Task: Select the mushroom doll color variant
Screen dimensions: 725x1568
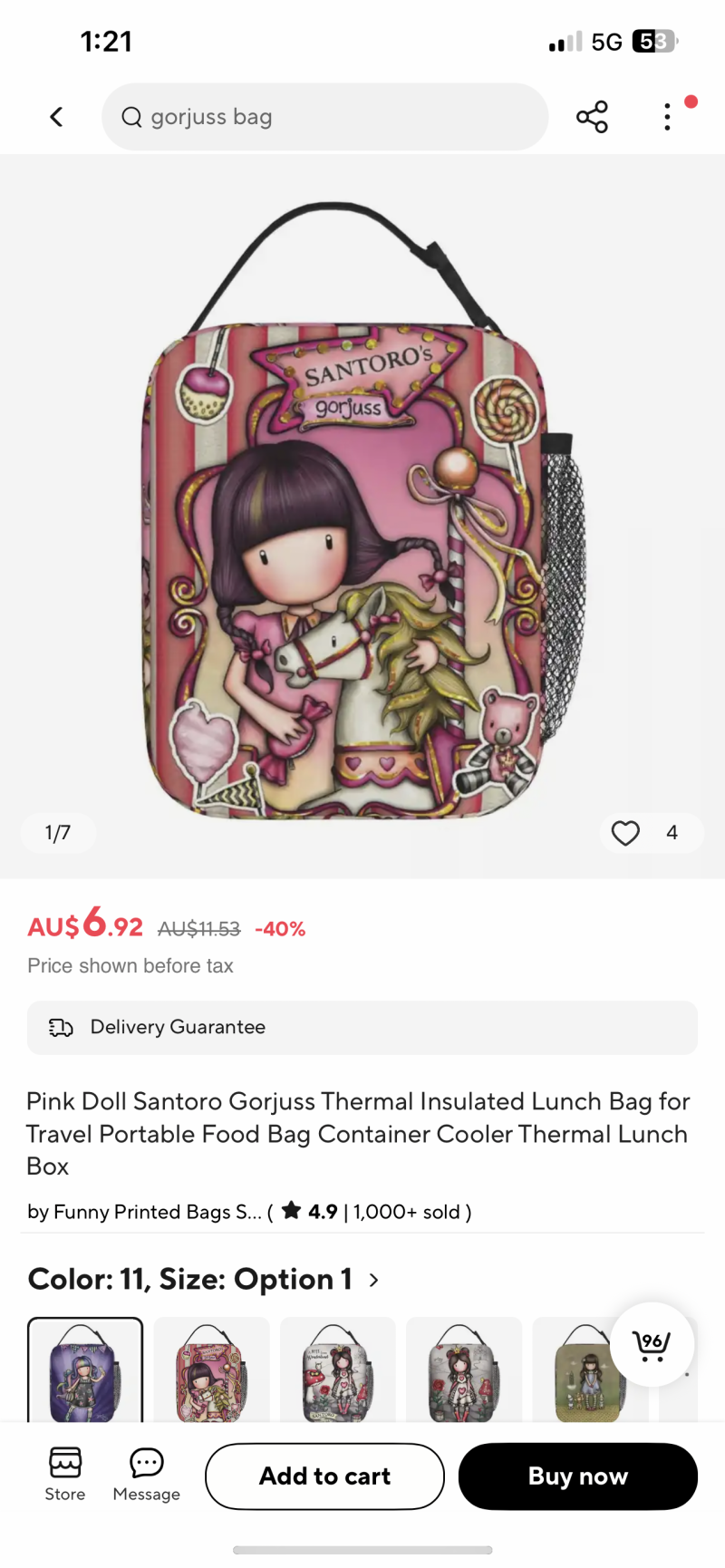Action: [337, 1369]
